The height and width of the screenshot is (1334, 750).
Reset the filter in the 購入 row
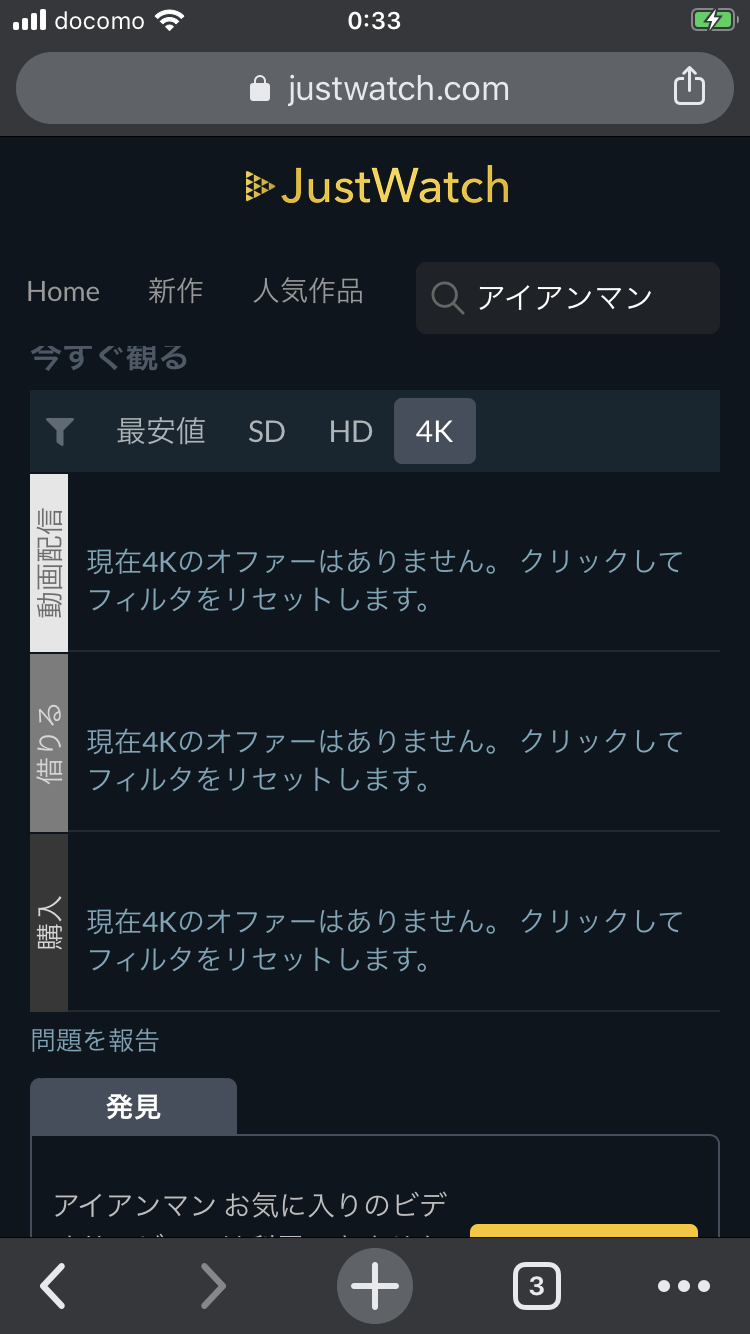coord(385,940)
